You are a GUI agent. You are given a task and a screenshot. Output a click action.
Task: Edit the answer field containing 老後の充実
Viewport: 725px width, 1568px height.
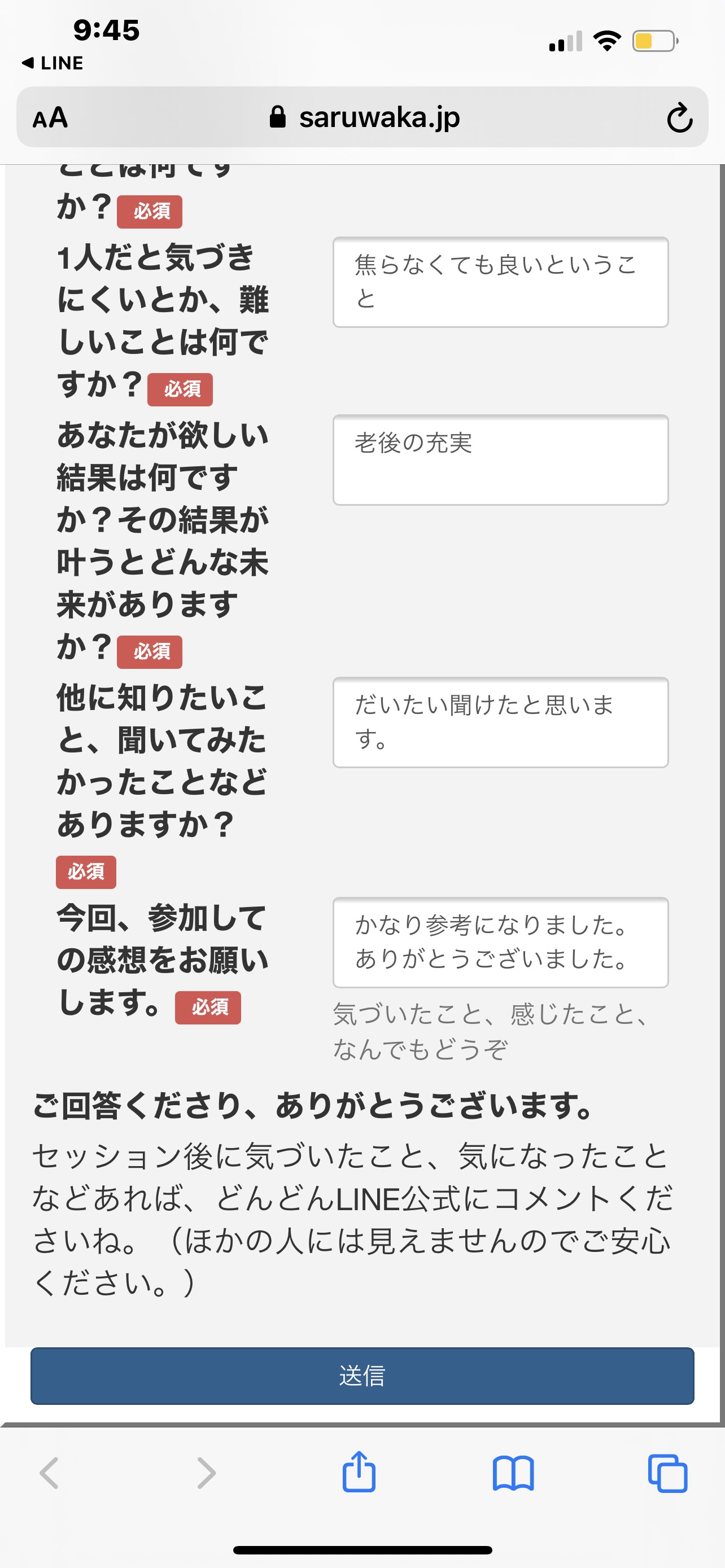[500, 459]
